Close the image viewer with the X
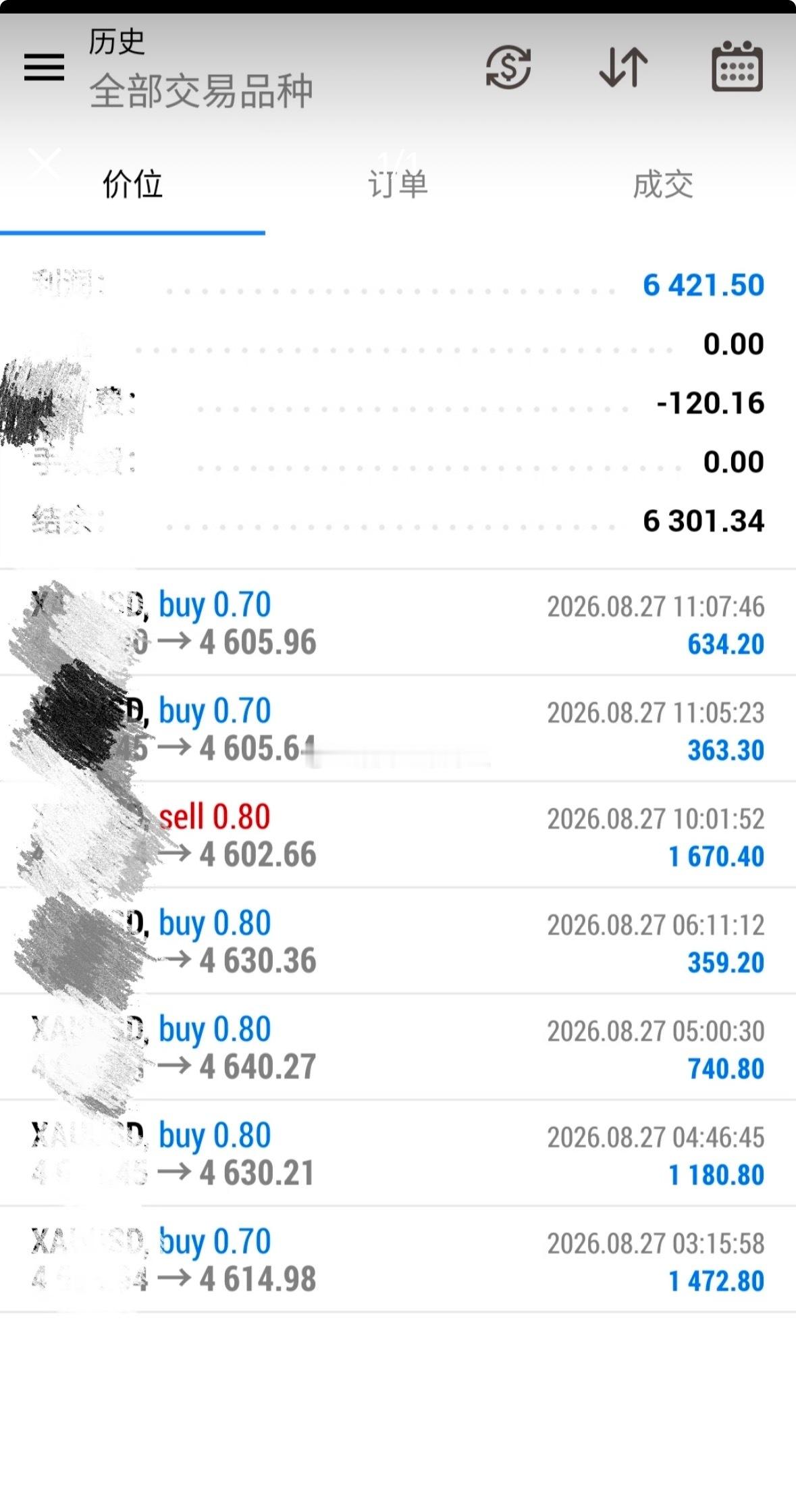Viewport: 796px width, 1512px height. click(x=45, y=163)
